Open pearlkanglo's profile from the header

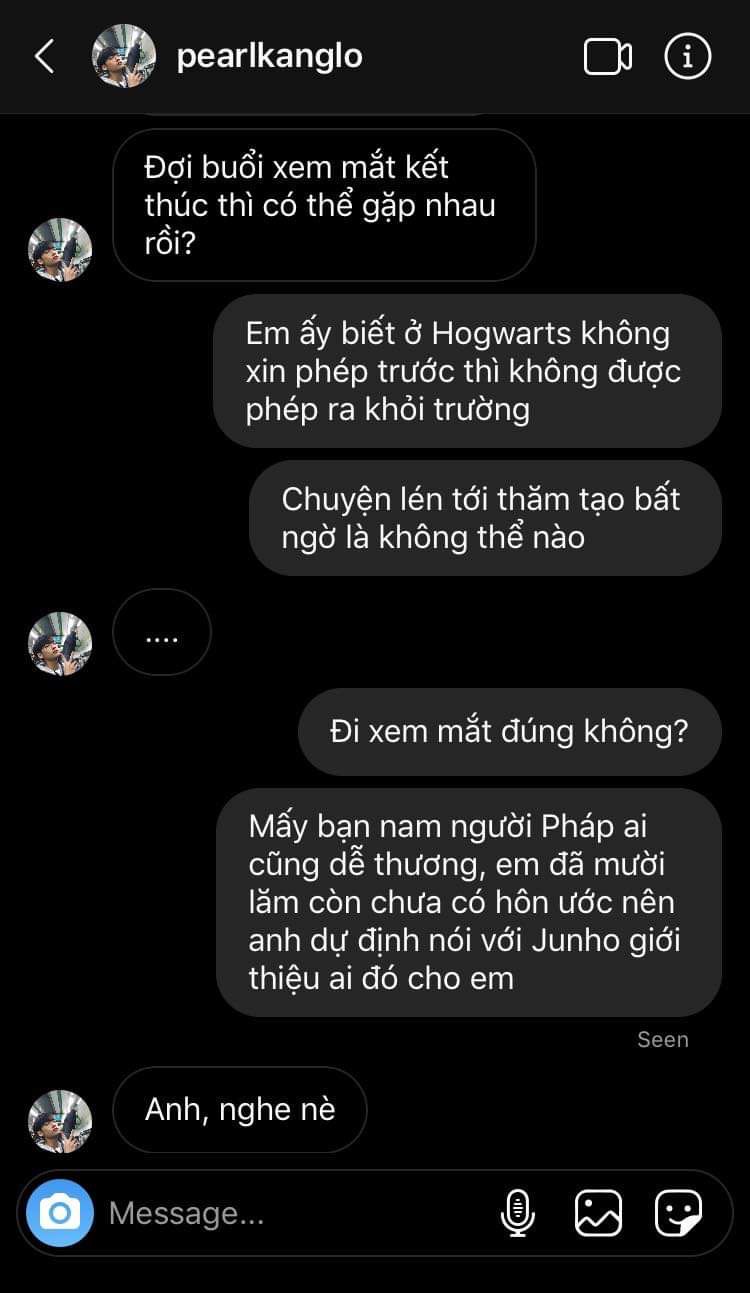[x=269, y=57]
